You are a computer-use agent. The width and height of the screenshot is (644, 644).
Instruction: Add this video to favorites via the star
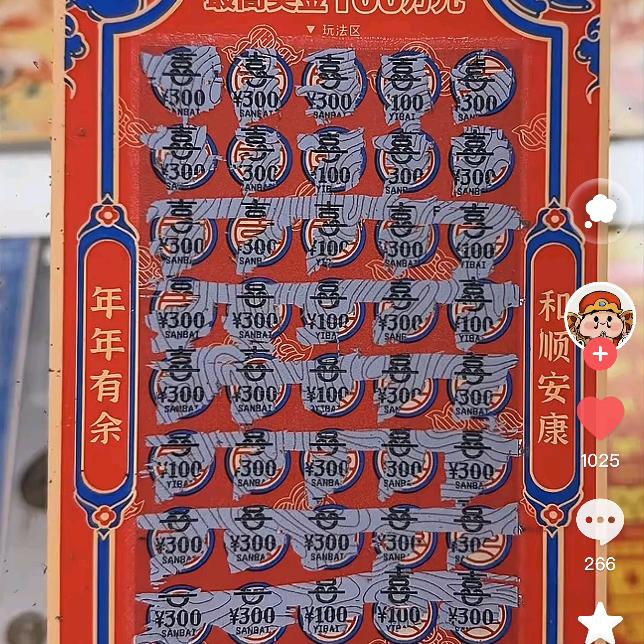600,622
